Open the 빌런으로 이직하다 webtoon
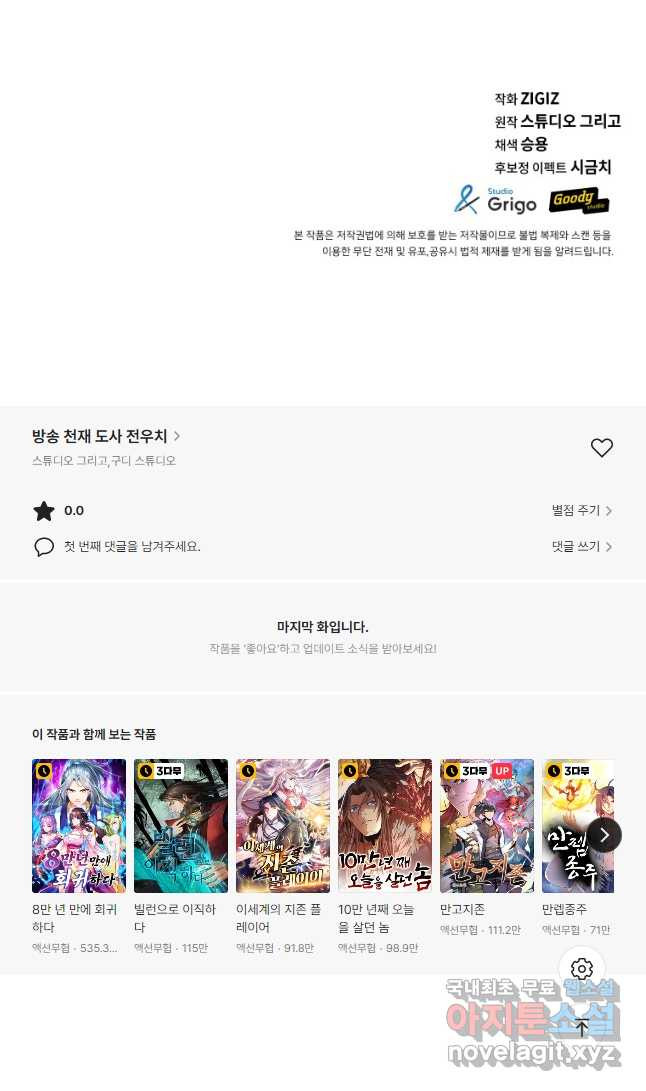The width and height of the screenshot is (646, 1091). (181, 826)
